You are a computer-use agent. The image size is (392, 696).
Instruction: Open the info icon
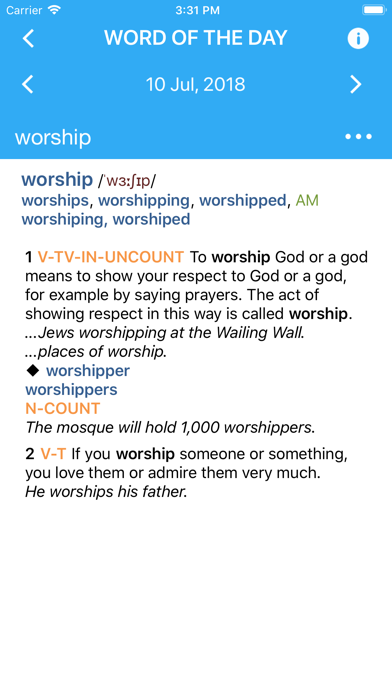tap(358, 39)
